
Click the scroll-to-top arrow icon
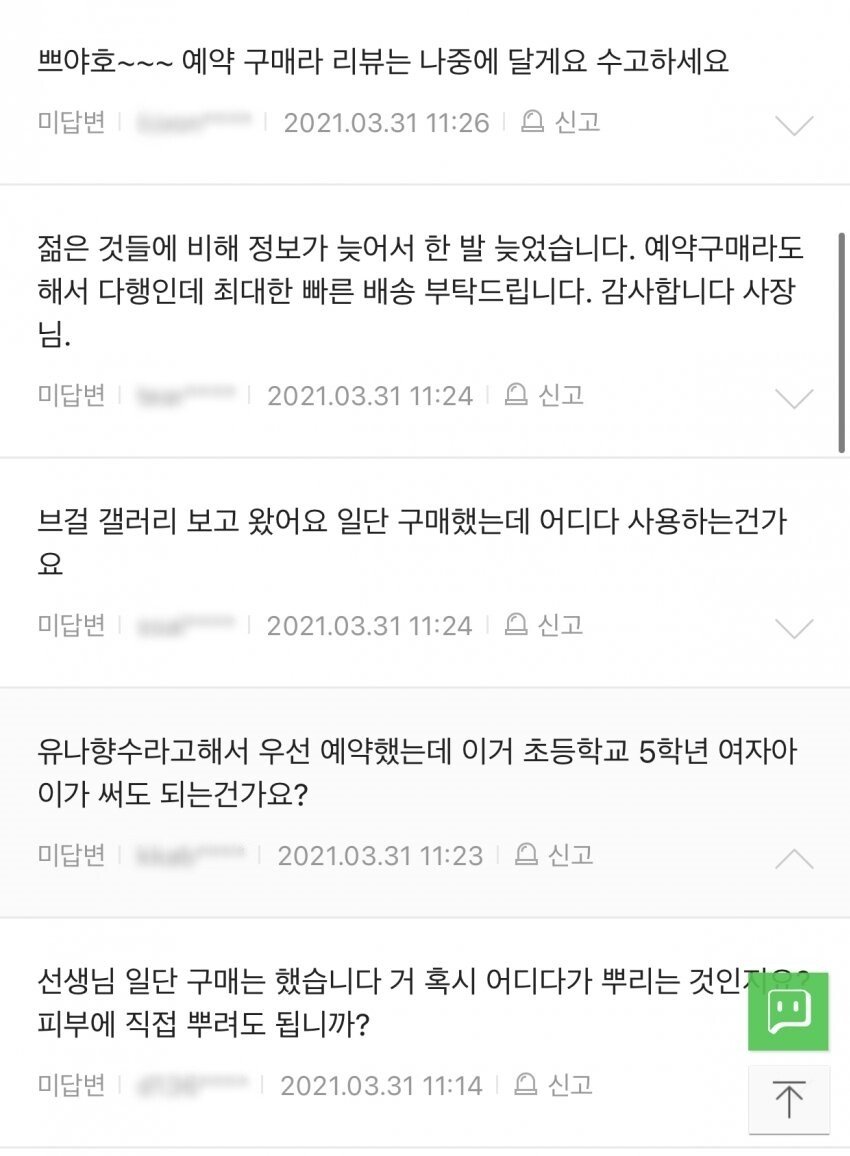[788, 1101]
